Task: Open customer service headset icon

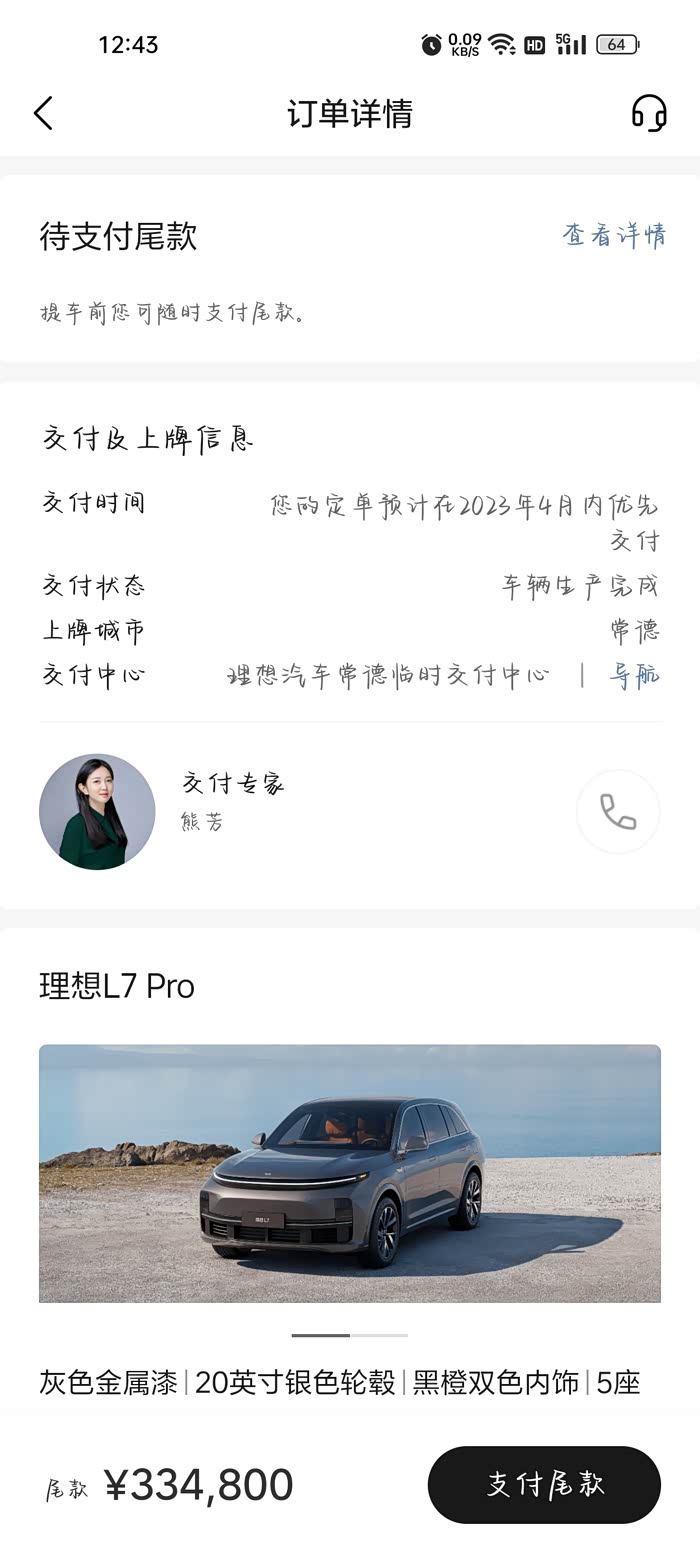Action: click(x=649, y=113)
